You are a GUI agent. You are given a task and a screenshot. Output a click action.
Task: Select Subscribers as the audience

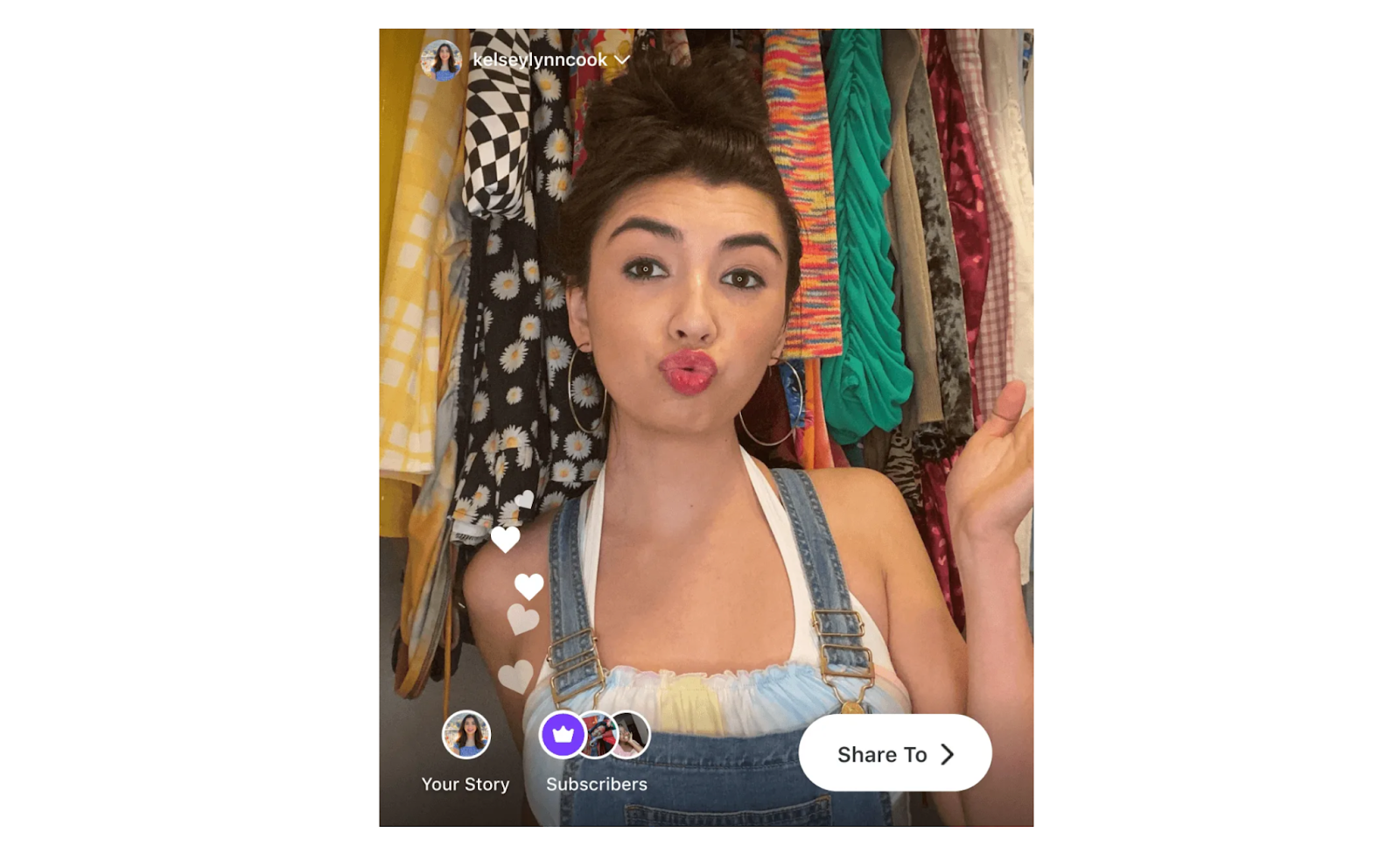(x=595, y=735)
